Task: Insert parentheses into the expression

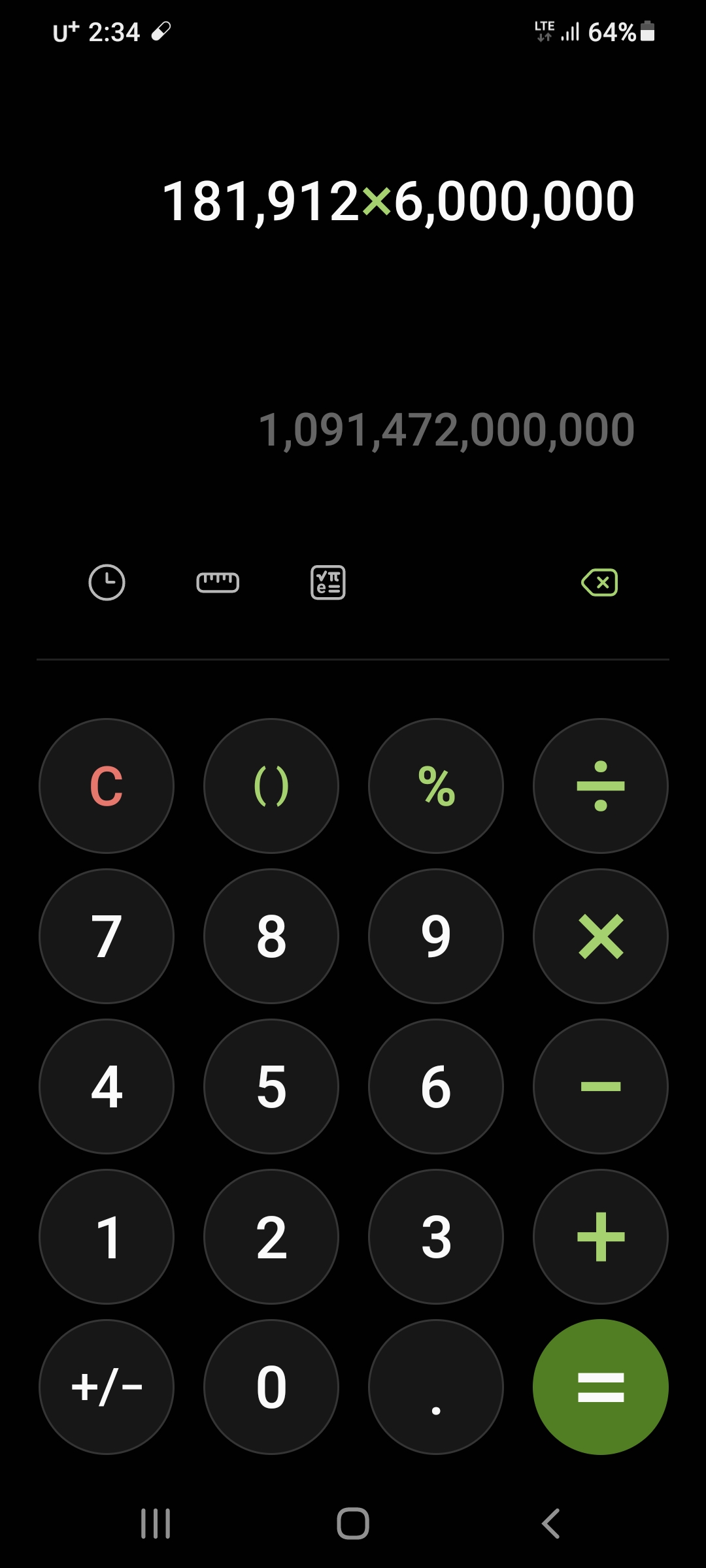Action: [271, 786]
